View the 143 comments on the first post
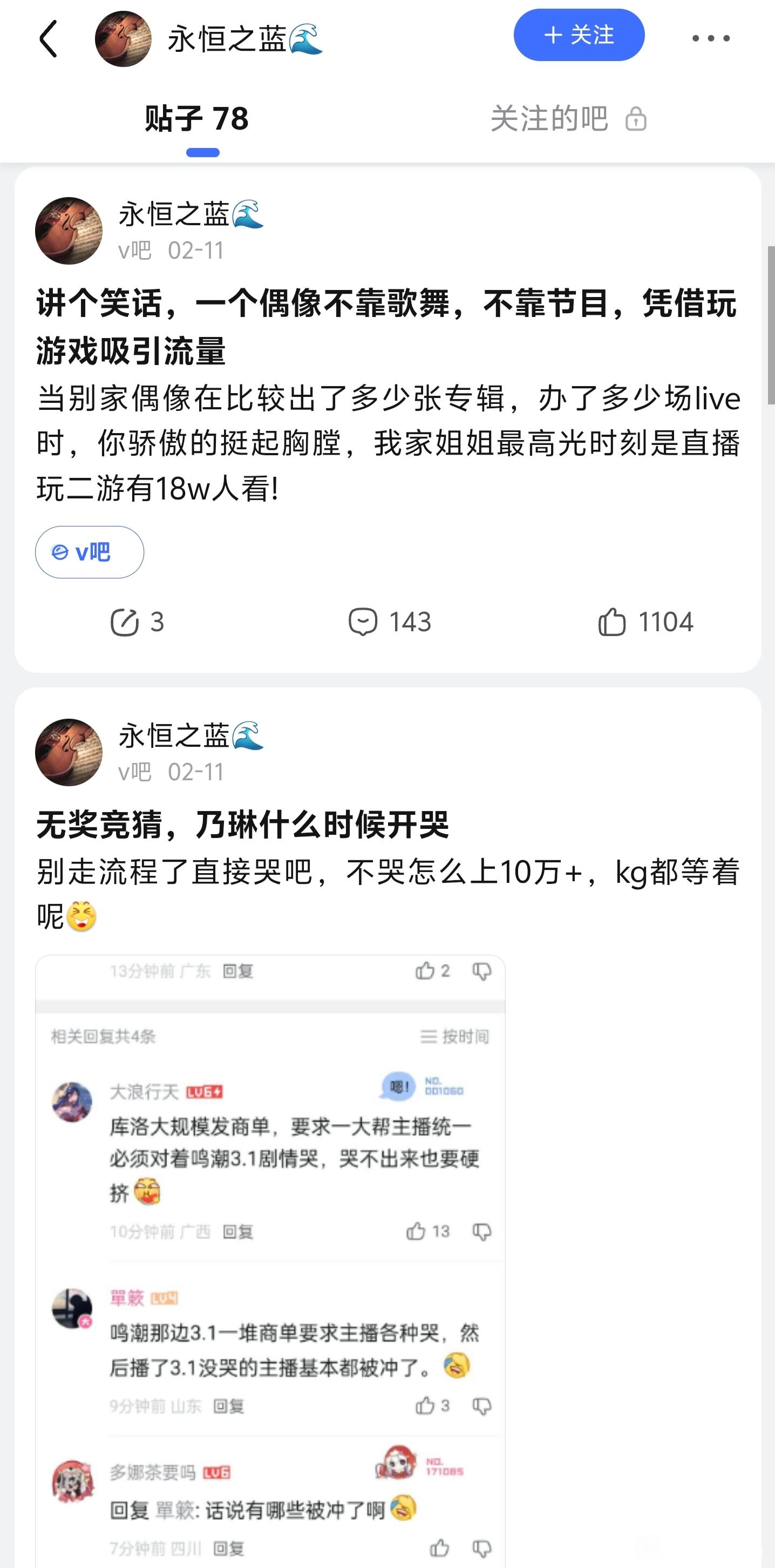775x1568 pixels. 389,622
